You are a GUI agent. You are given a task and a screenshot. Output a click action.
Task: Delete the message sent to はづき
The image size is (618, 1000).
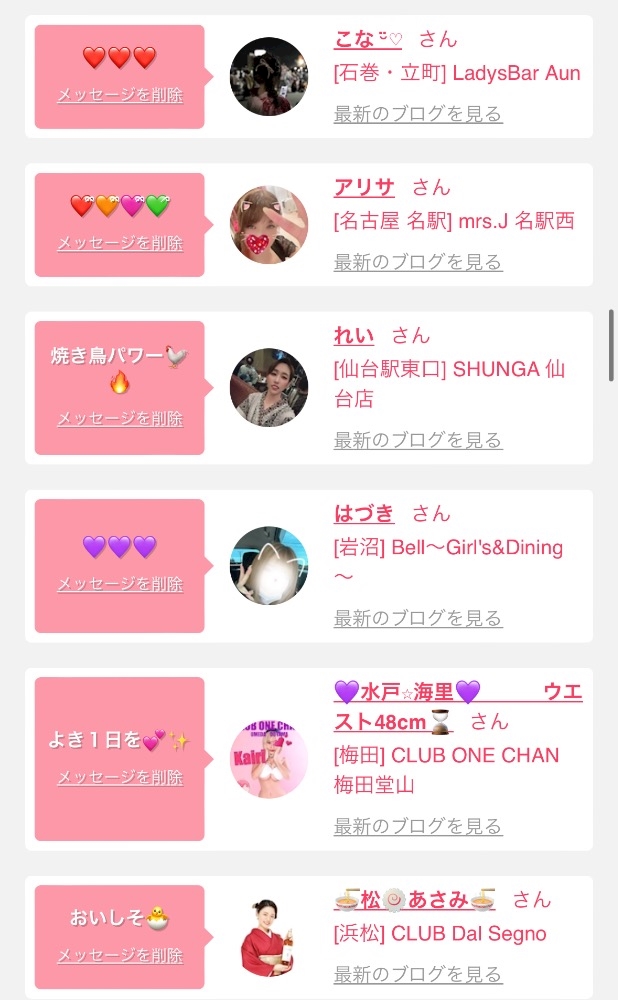pos(120,584)
